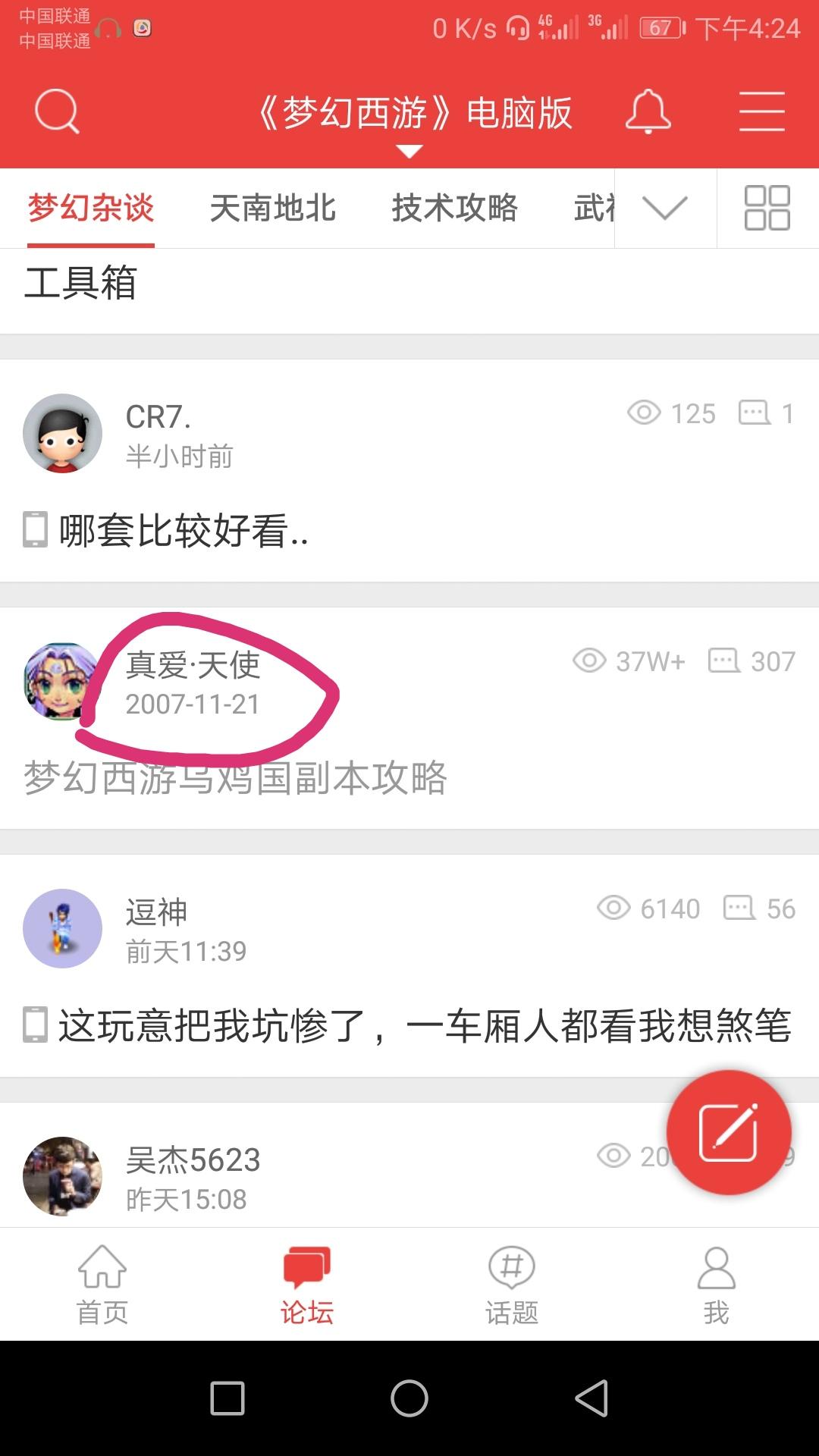
Task: Expand the tab list chevron
Action: [x=664, y=208]
